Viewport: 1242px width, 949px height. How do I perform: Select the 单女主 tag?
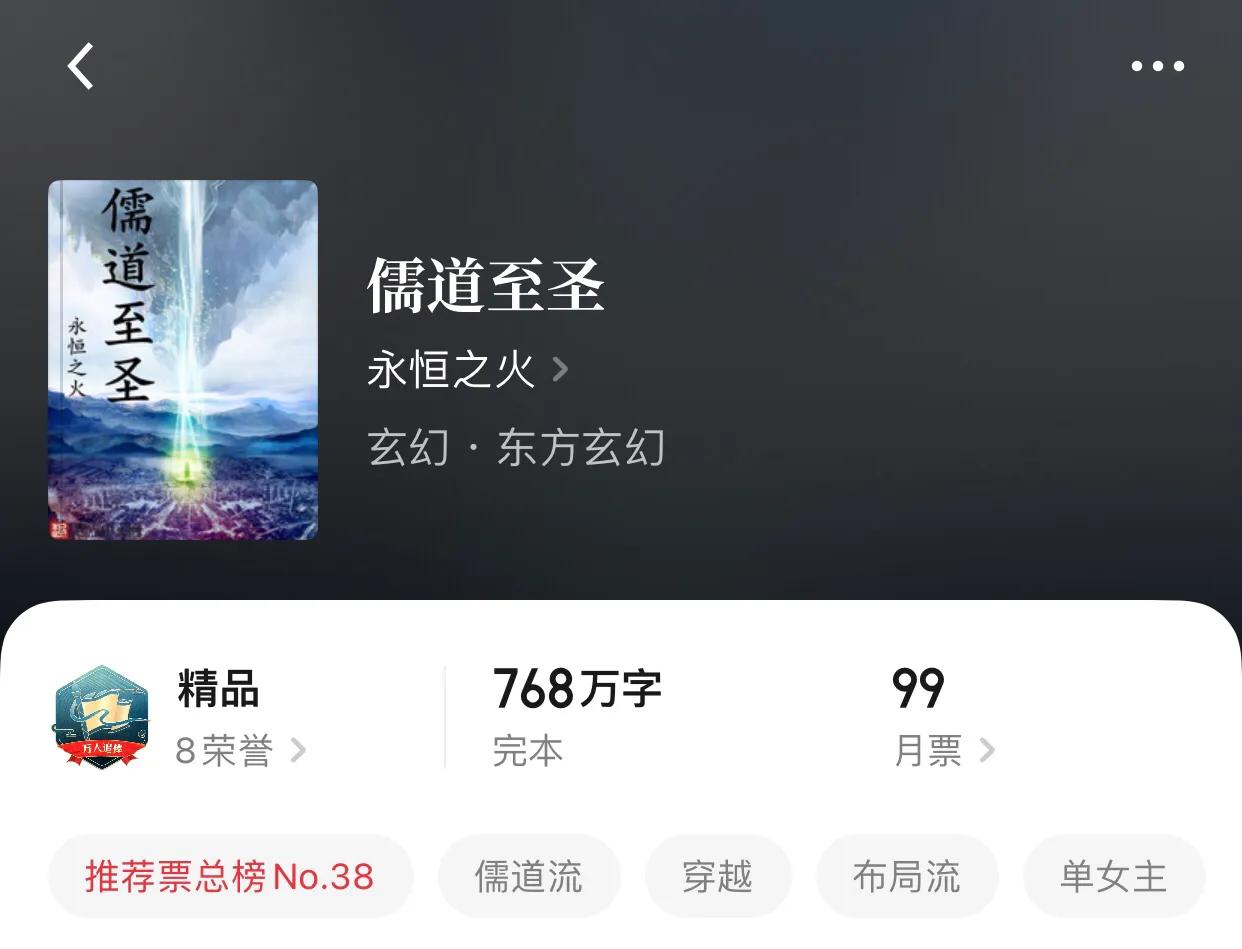[1113, 877]
